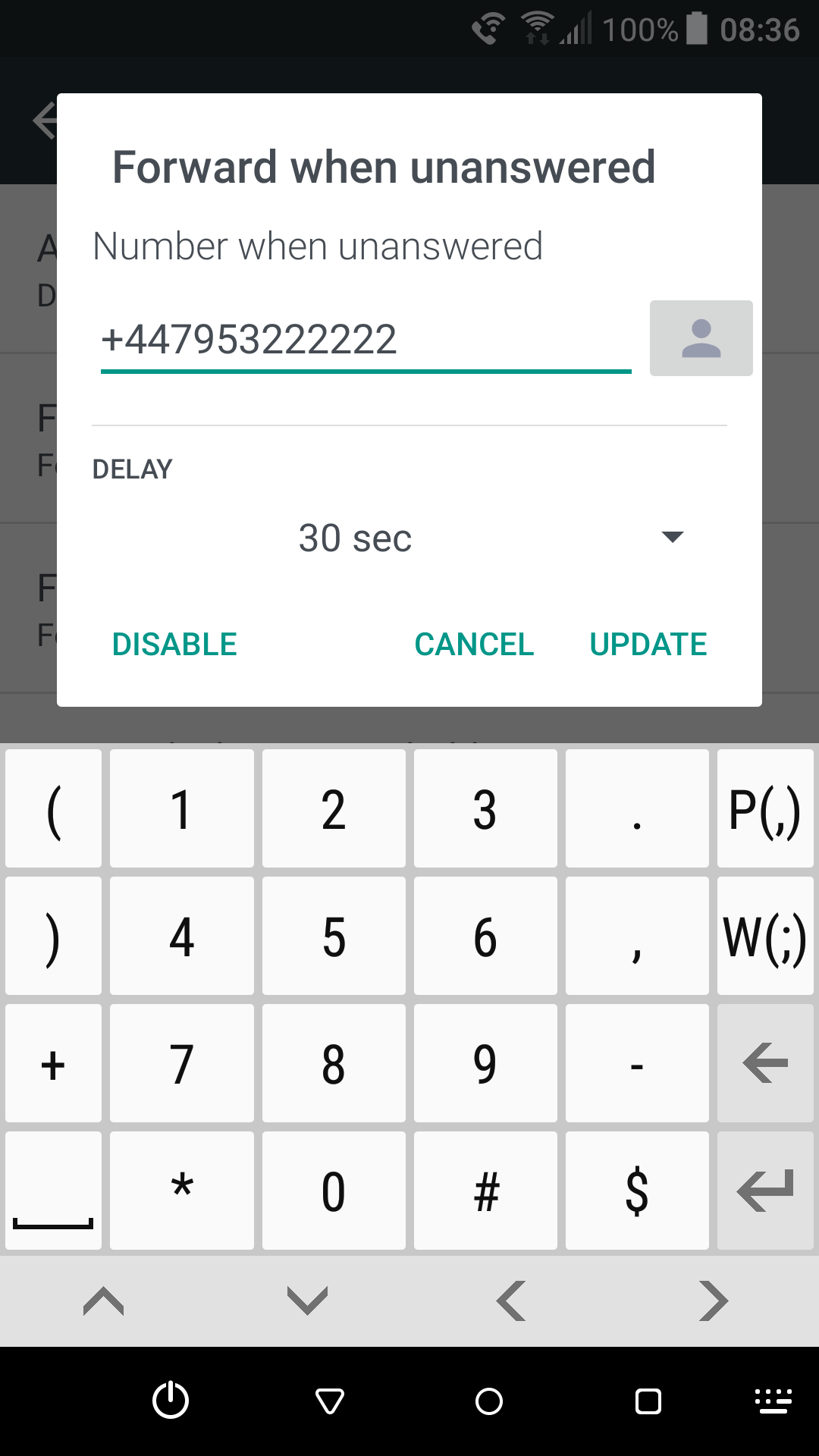Open the keyboard switcher icon
The width and height of the screenshot is (819, 1456).
773,1401
